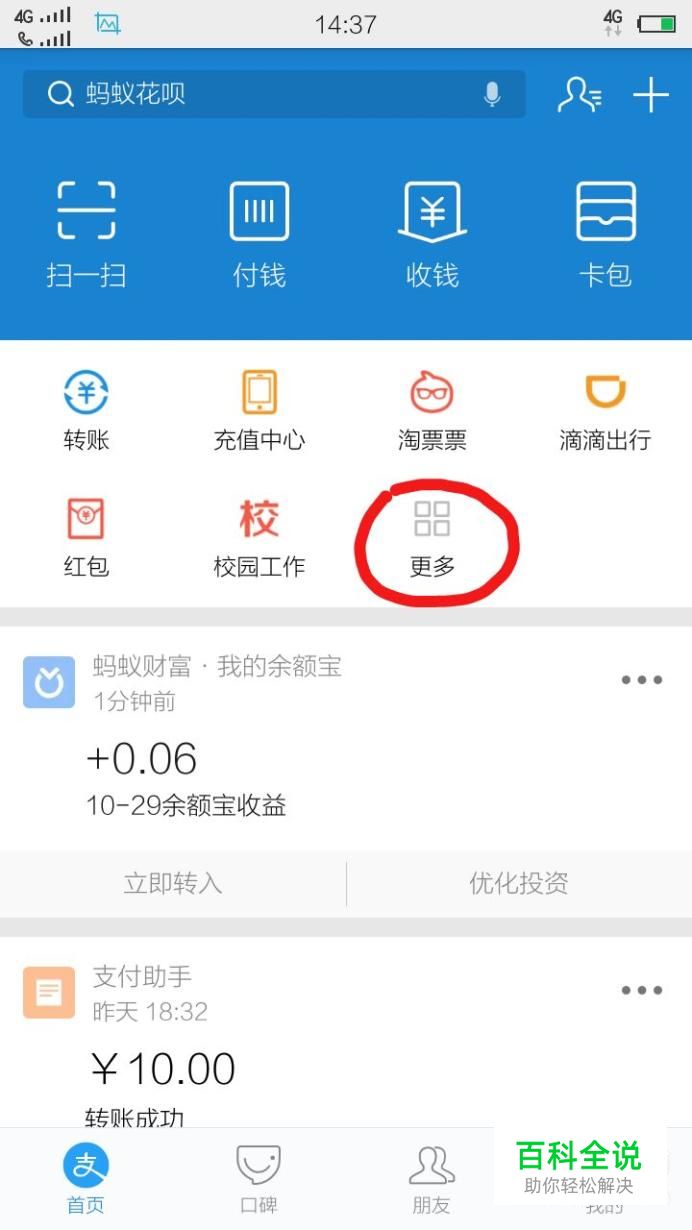Open the contacts icon in the header
The width and height of the screenshot is (692, 1230).
[x=579, y=95]
